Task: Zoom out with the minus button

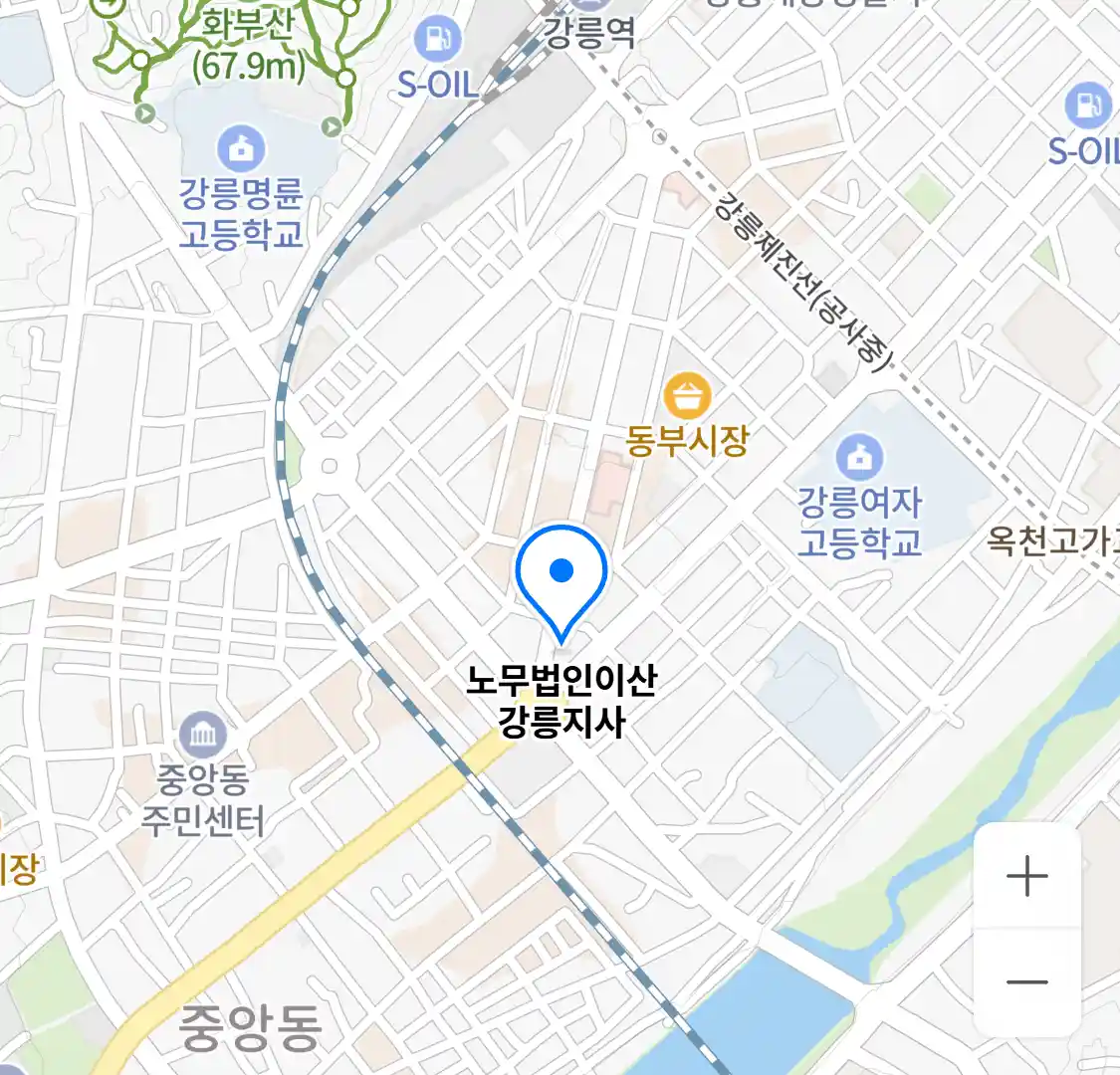Action: click(x=1026, y=981)
